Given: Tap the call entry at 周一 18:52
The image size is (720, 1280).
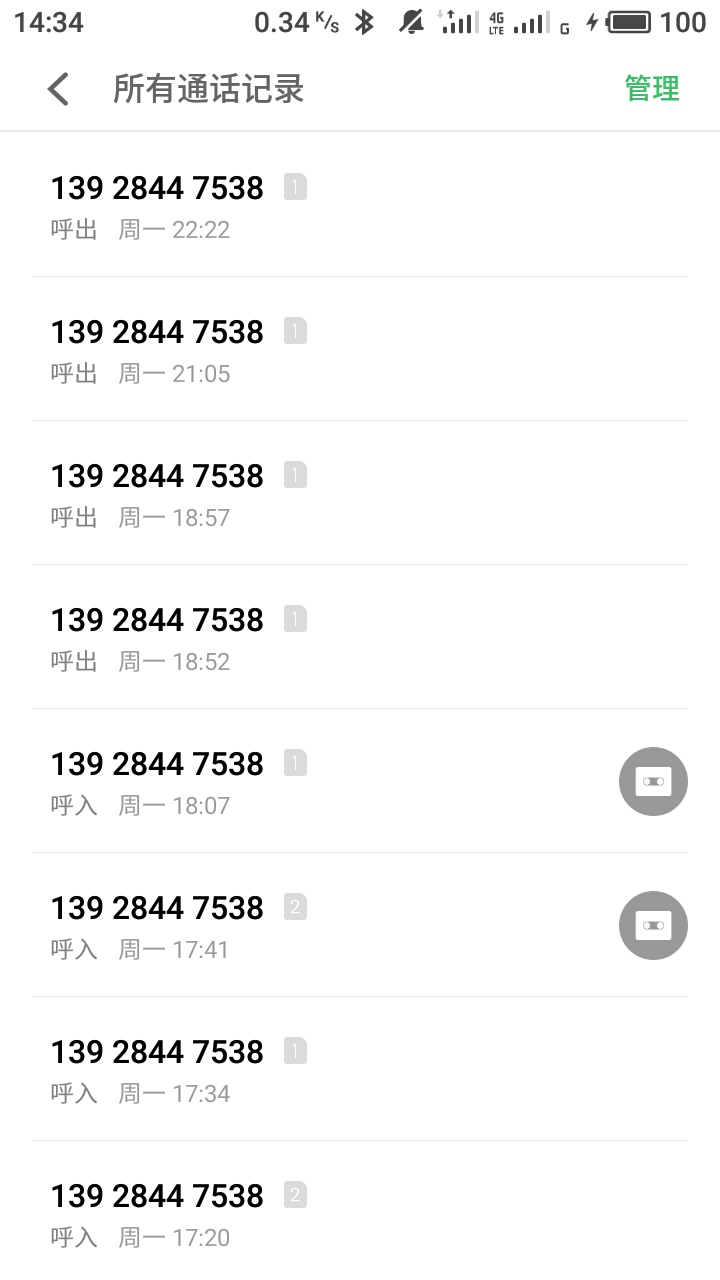Looking at the screenshot, I should point(360,637).
